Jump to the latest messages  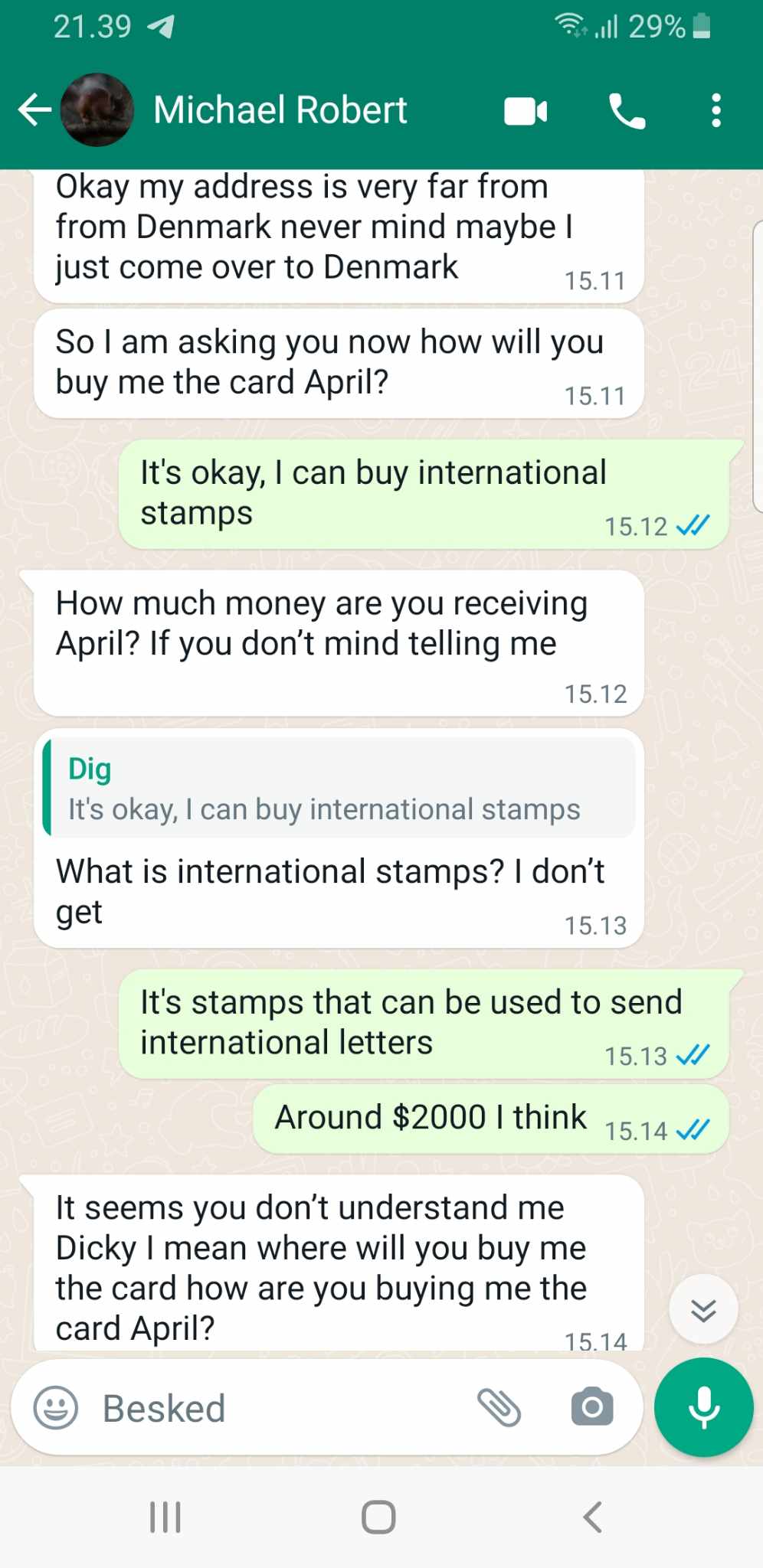[702, 1309]
